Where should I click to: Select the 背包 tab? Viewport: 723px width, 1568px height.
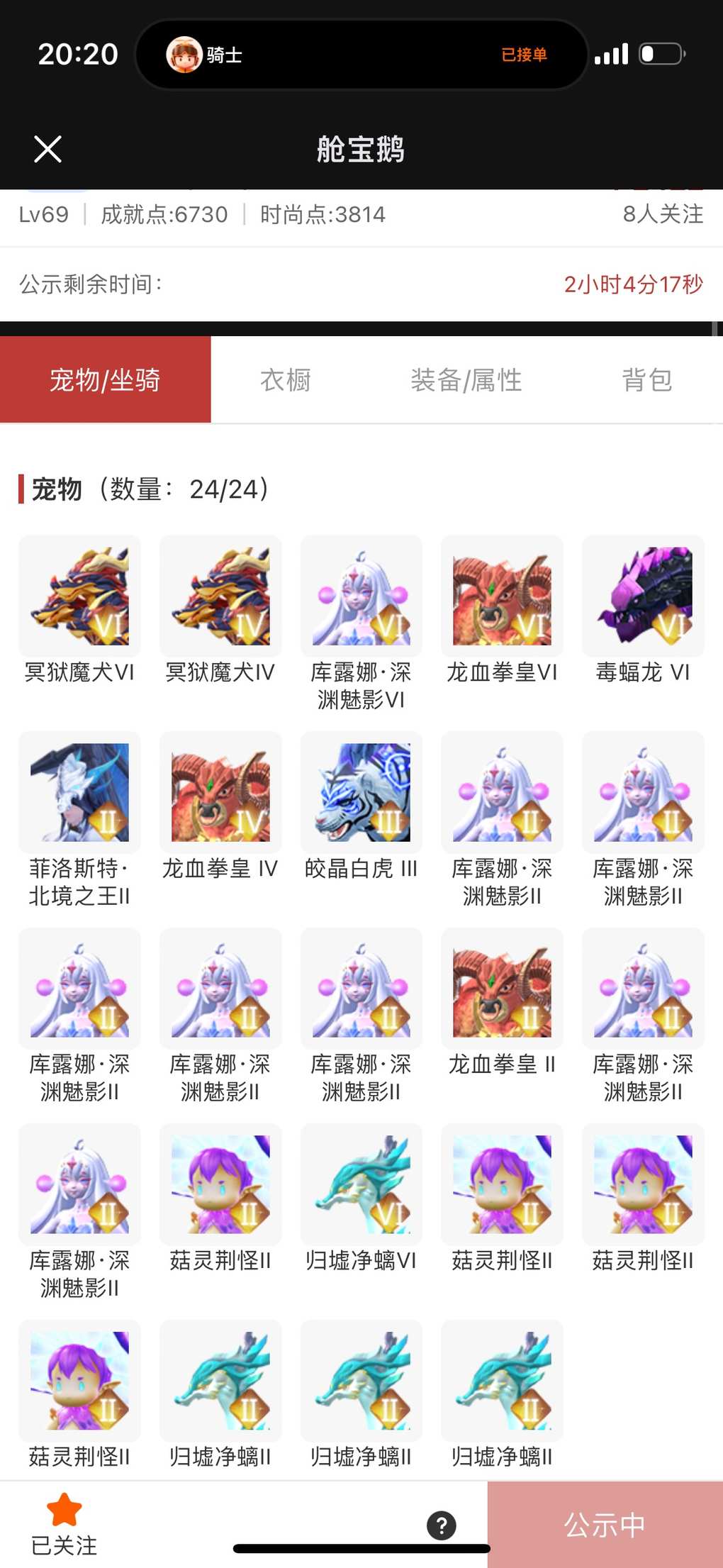click(x=646, y=380)
